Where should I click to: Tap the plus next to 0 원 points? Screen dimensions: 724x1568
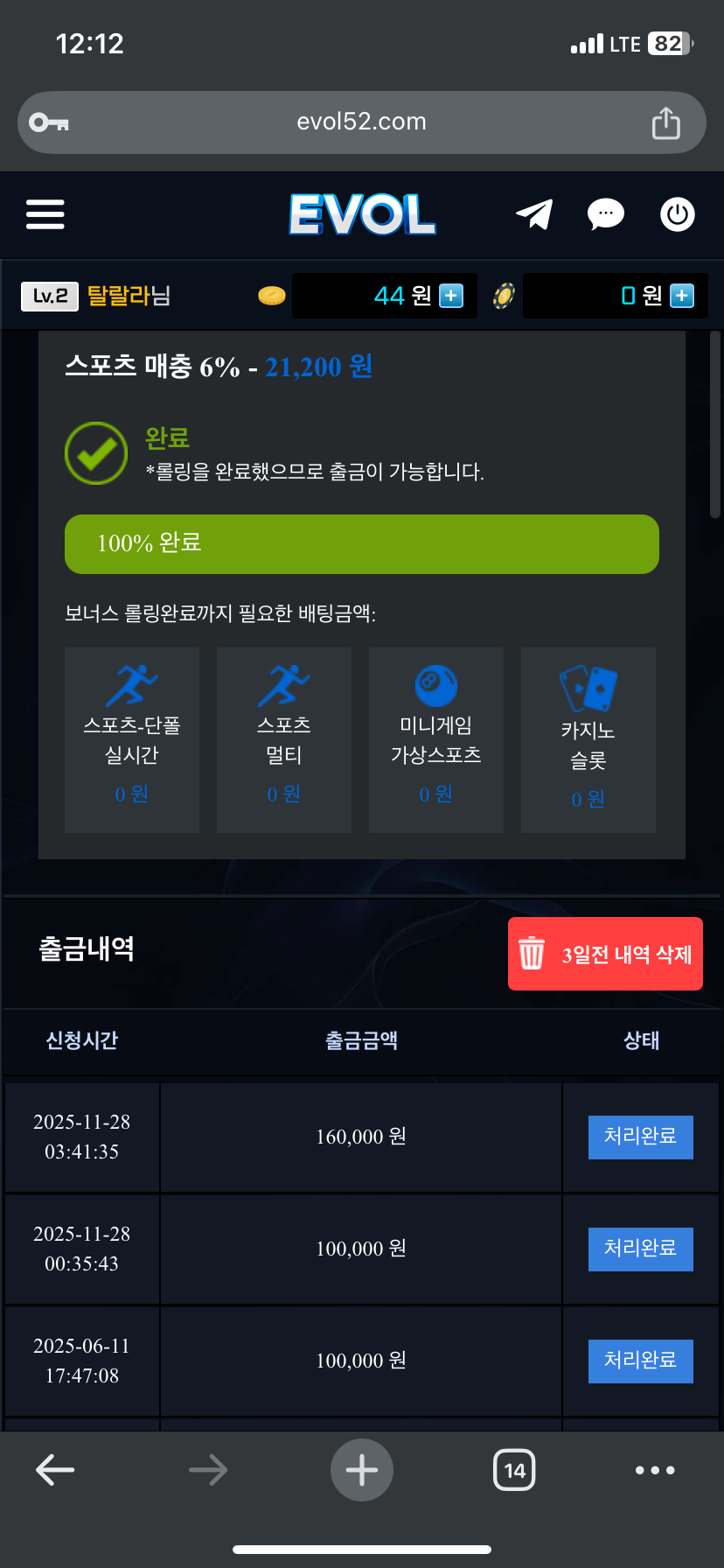pyautogui.click(x=682, y=296)
